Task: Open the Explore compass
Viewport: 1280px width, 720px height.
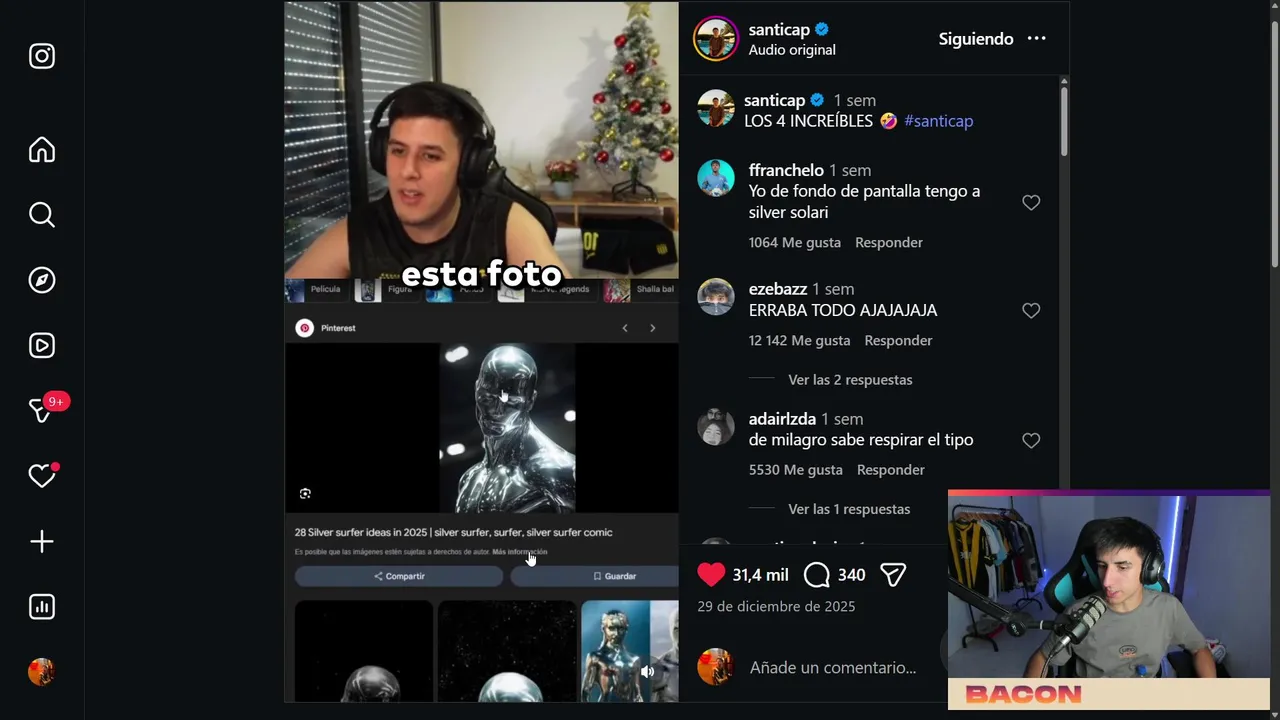Action: [x=42, y=280]
